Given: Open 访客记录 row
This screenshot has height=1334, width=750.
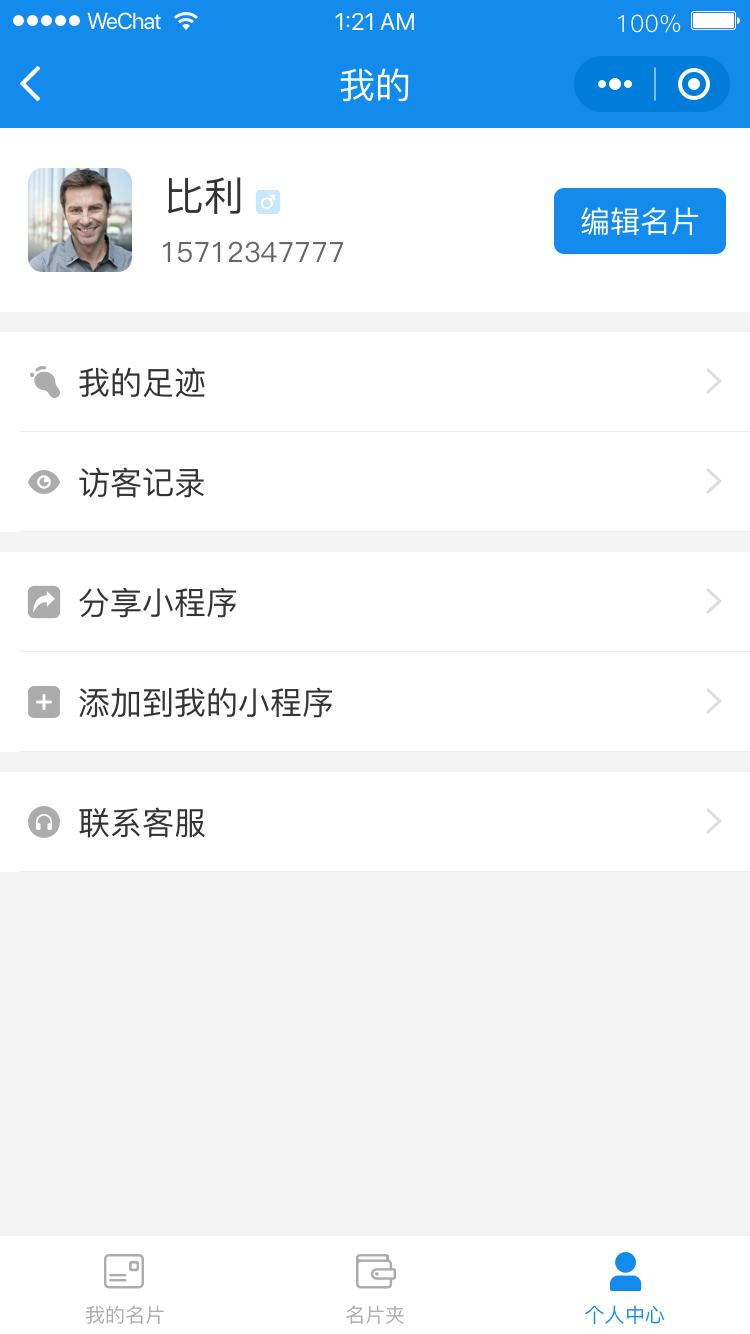Looking at the screenshot, I should [x=375, y=482].
